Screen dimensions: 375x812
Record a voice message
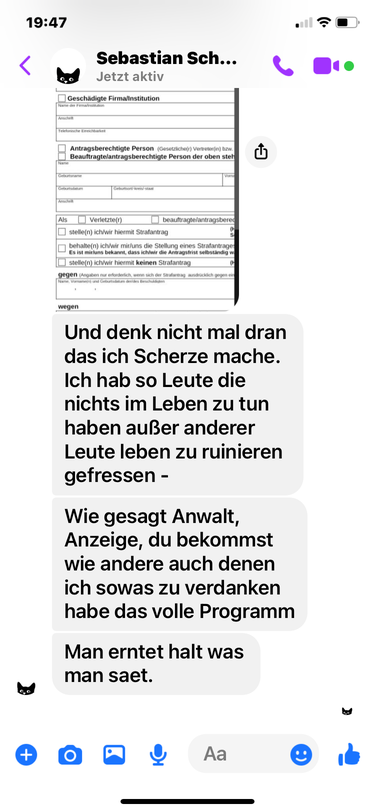point(158,755)
